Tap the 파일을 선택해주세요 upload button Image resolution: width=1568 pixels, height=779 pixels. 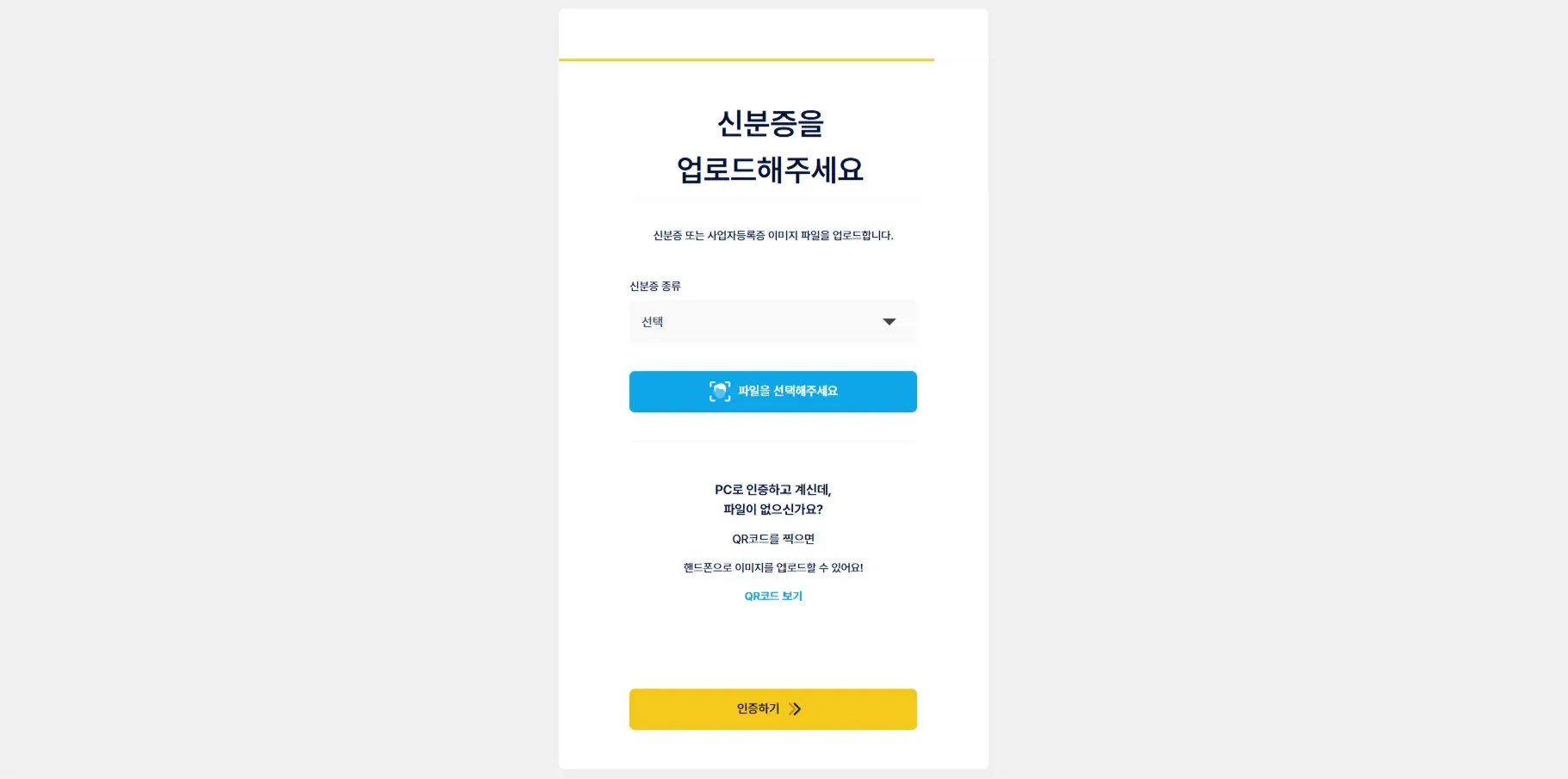[x=772, y=392]
